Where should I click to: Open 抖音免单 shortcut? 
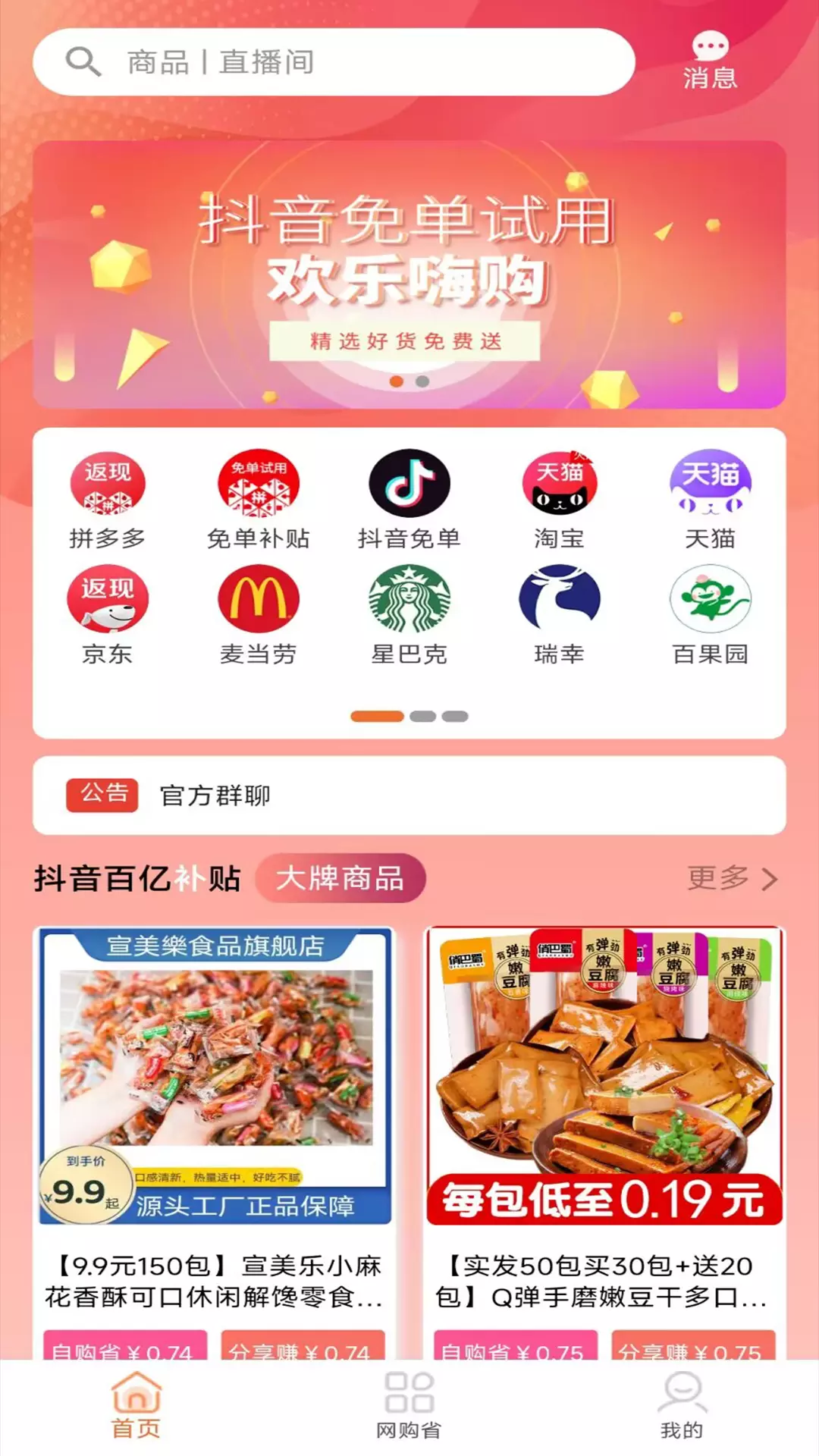pyautogui.click(x=409, y=500)
